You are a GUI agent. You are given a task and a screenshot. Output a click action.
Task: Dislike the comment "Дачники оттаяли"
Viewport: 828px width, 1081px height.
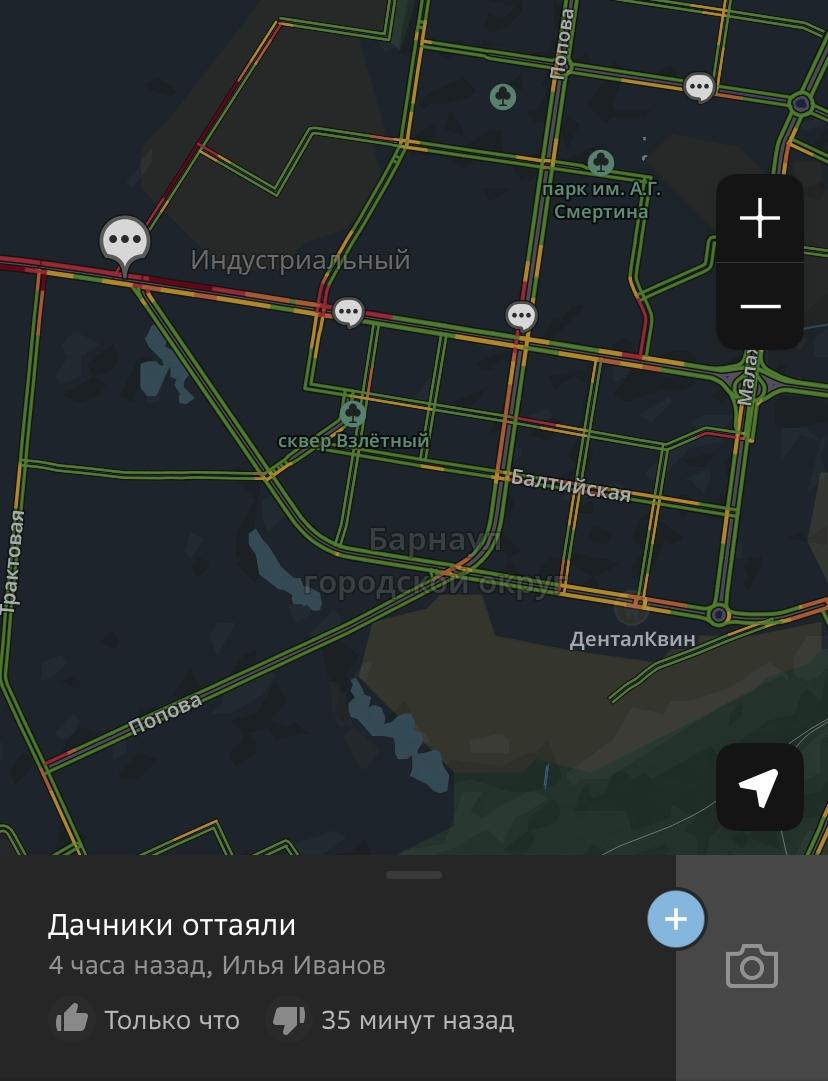click(289, 1020)
